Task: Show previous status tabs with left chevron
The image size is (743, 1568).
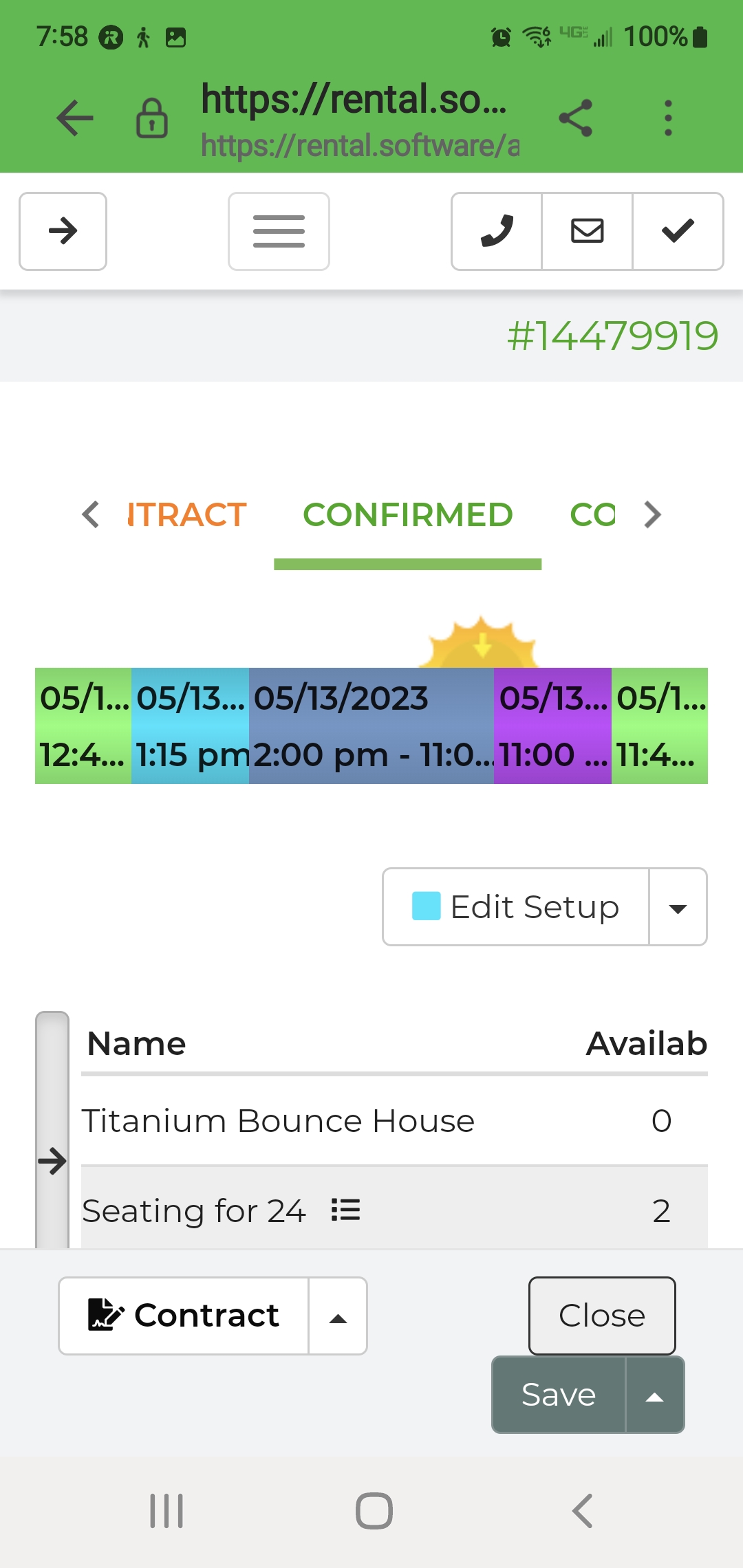Action: click(x=91, y=515)
